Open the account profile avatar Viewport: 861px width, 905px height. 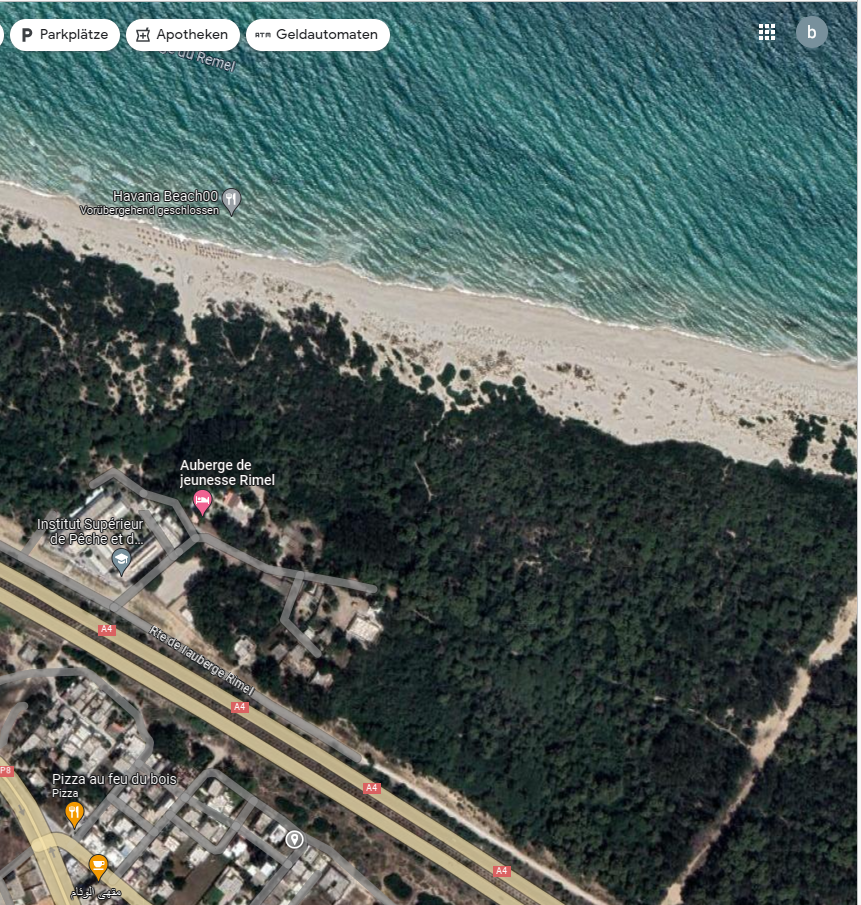811,33
